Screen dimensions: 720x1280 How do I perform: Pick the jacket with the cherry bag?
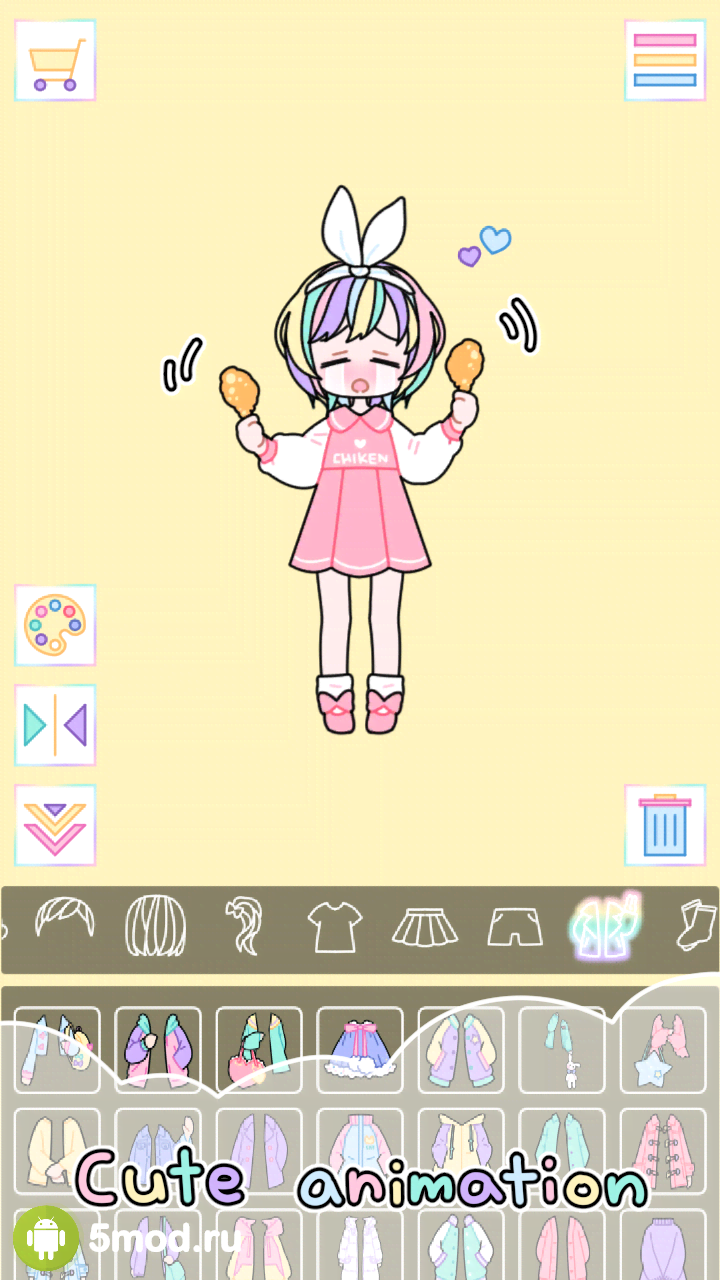click(x=258, y=1049)
